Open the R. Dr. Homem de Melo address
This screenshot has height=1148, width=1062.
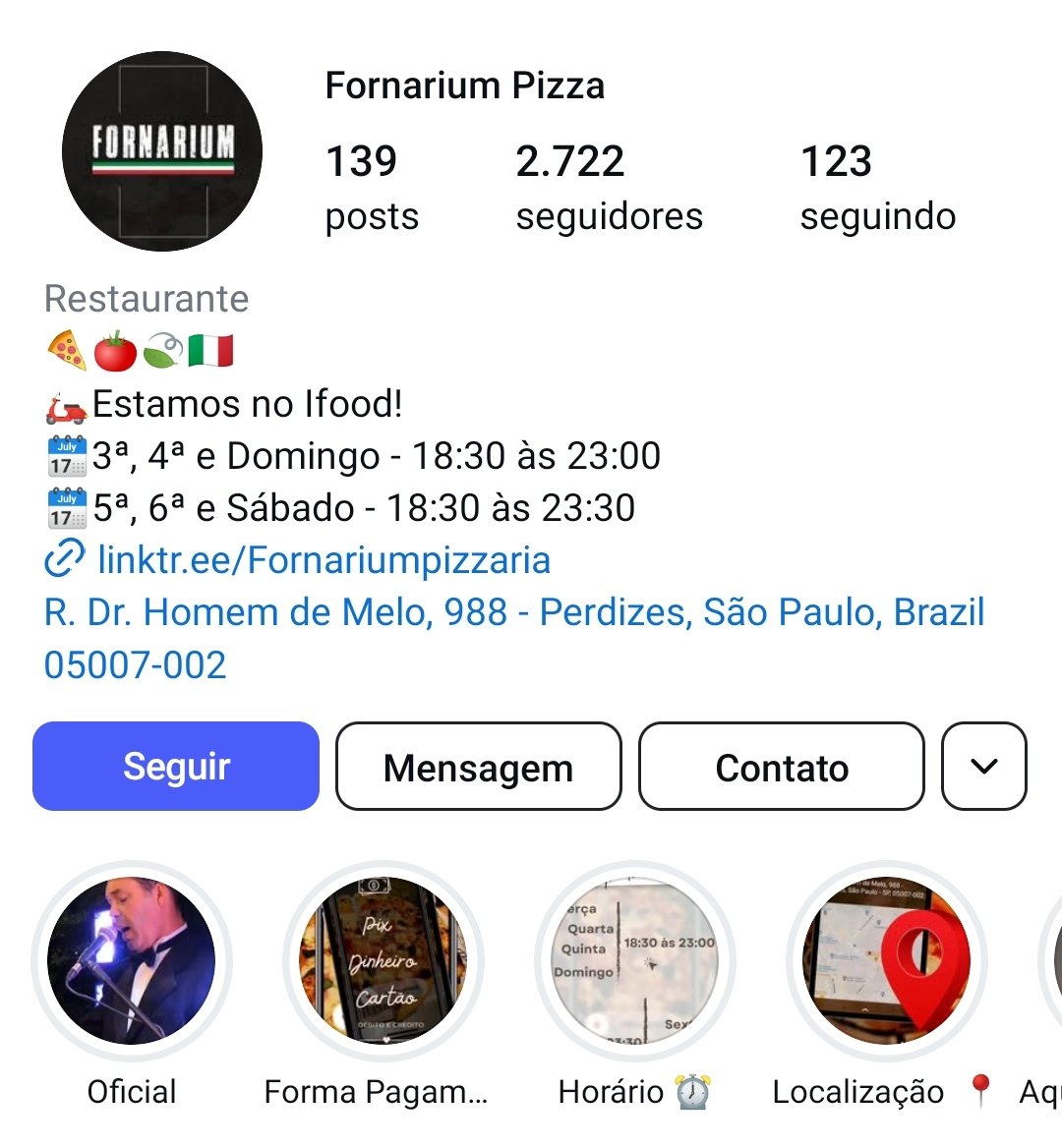pos(514,613)
